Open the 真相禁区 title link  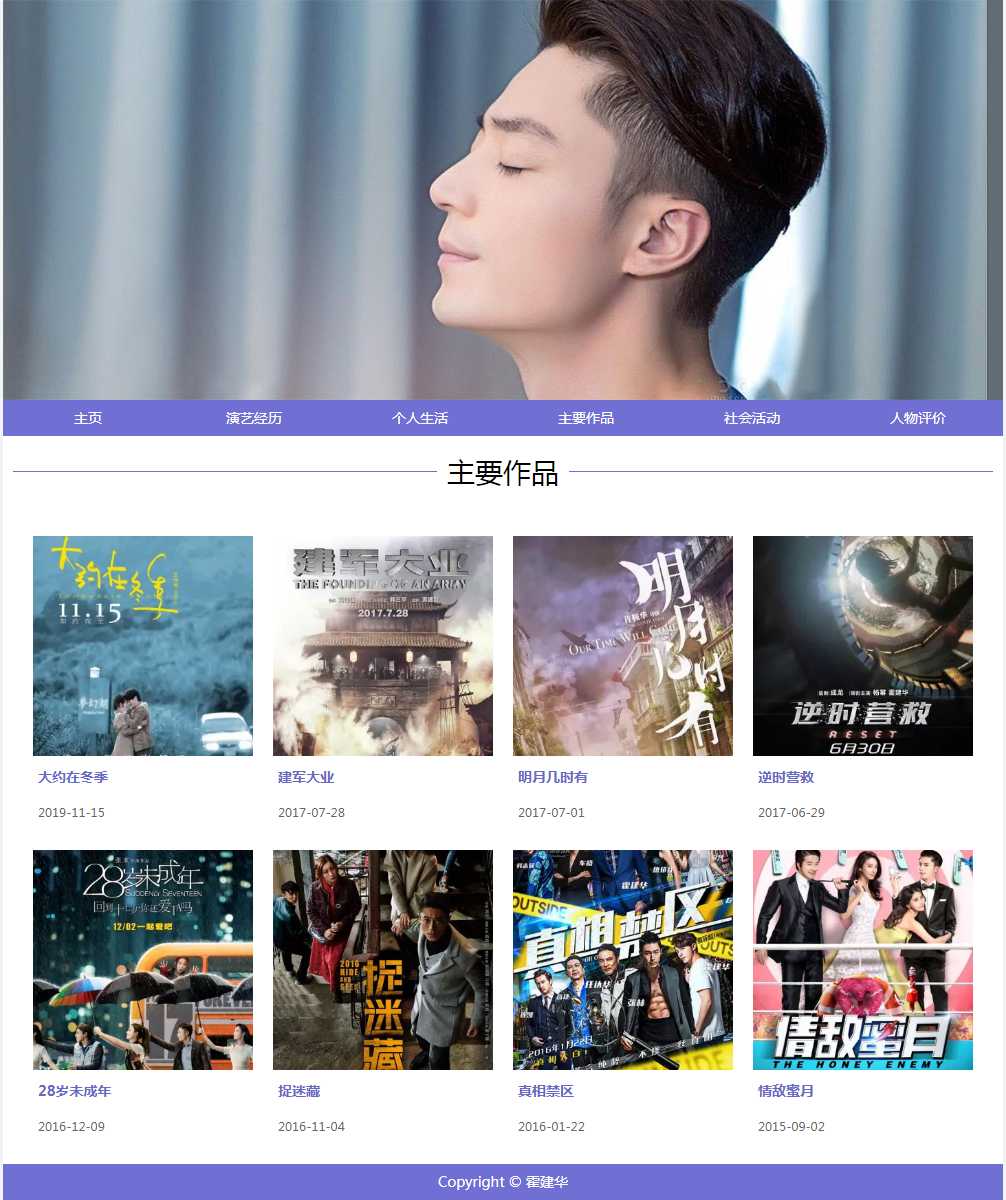click(546, 1091)
